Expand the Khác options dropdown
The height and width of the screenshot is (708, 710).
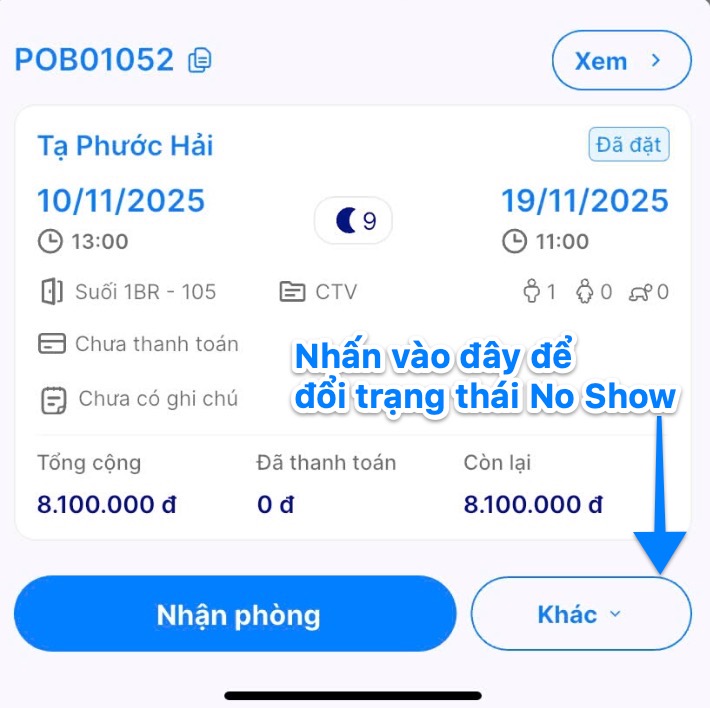(580, 614)
